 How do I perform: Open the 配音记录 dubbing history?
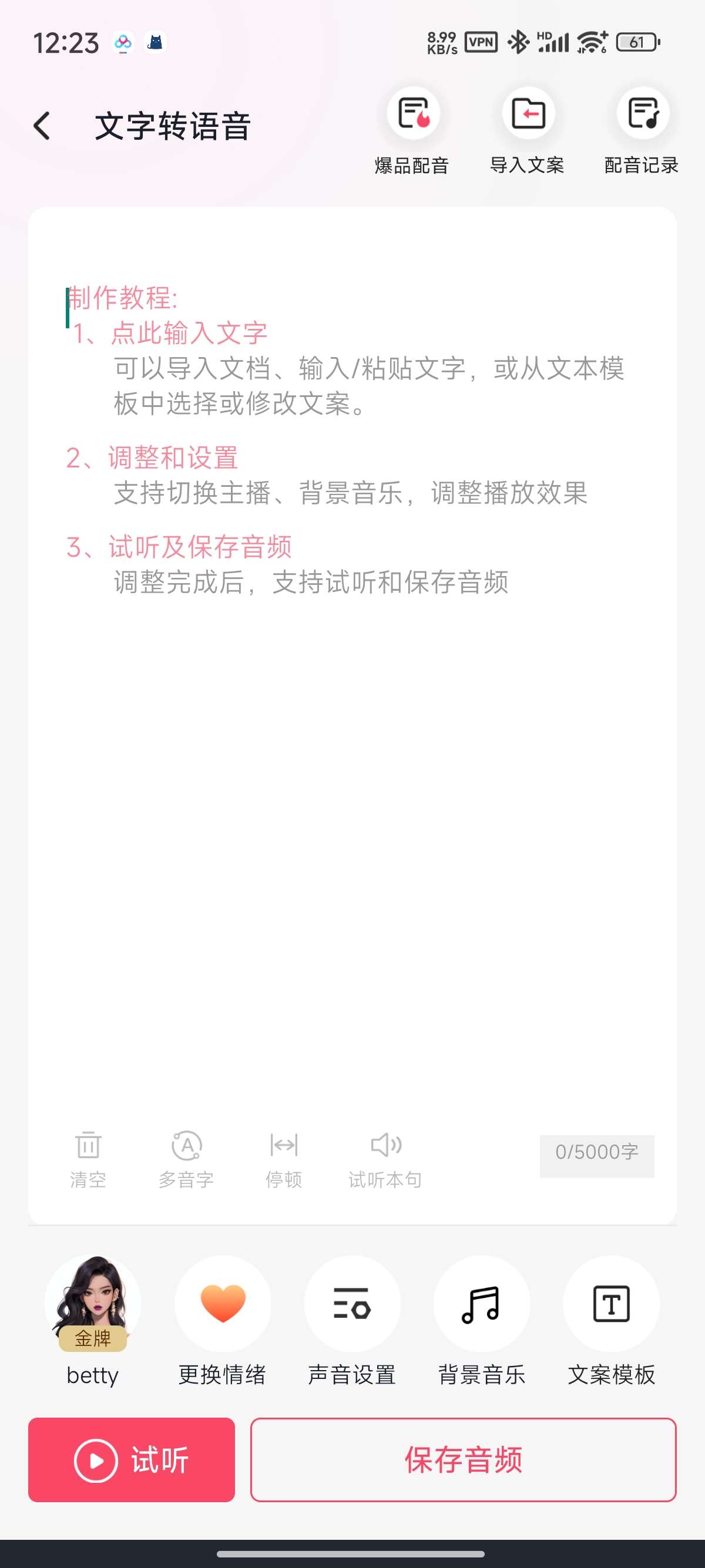641,130
